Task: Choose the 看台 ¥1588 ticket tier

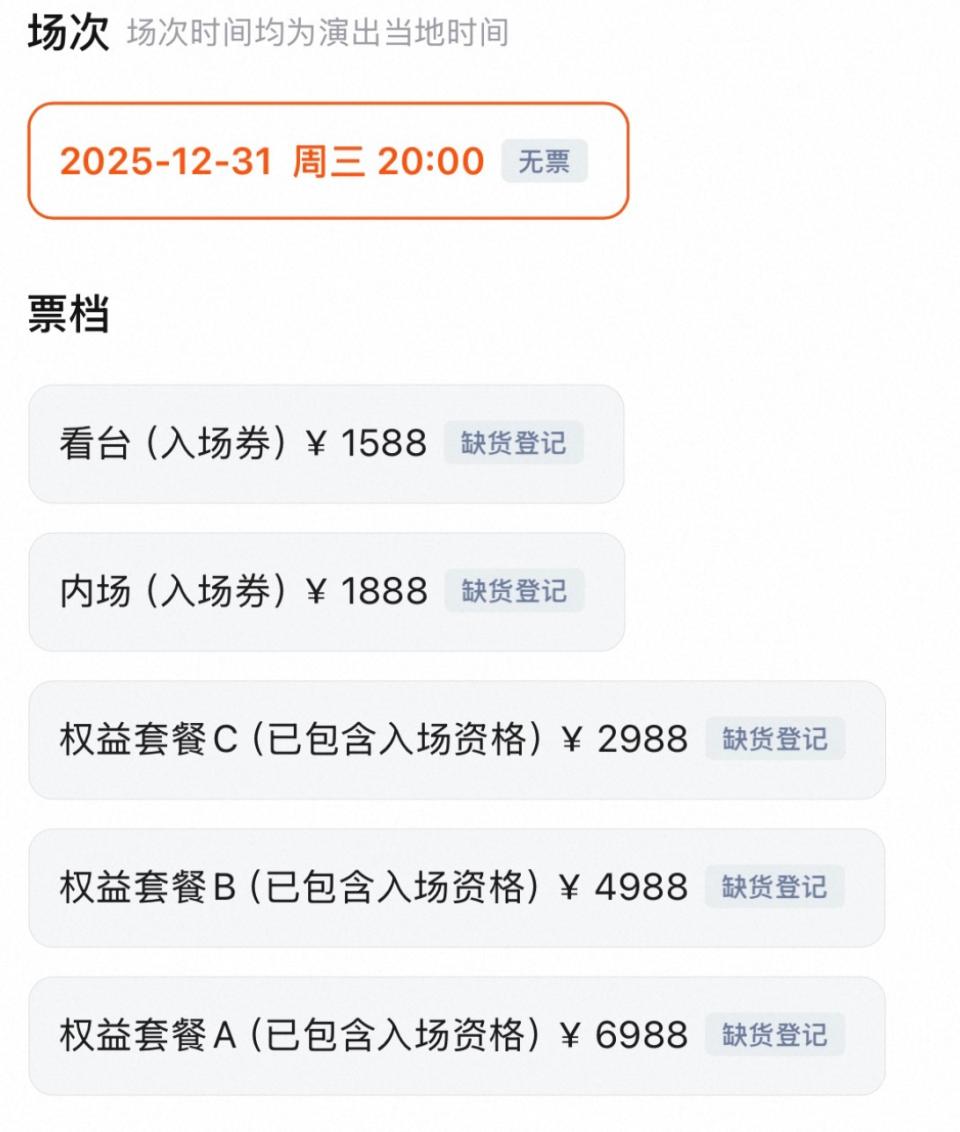Action: click(325, 444)
